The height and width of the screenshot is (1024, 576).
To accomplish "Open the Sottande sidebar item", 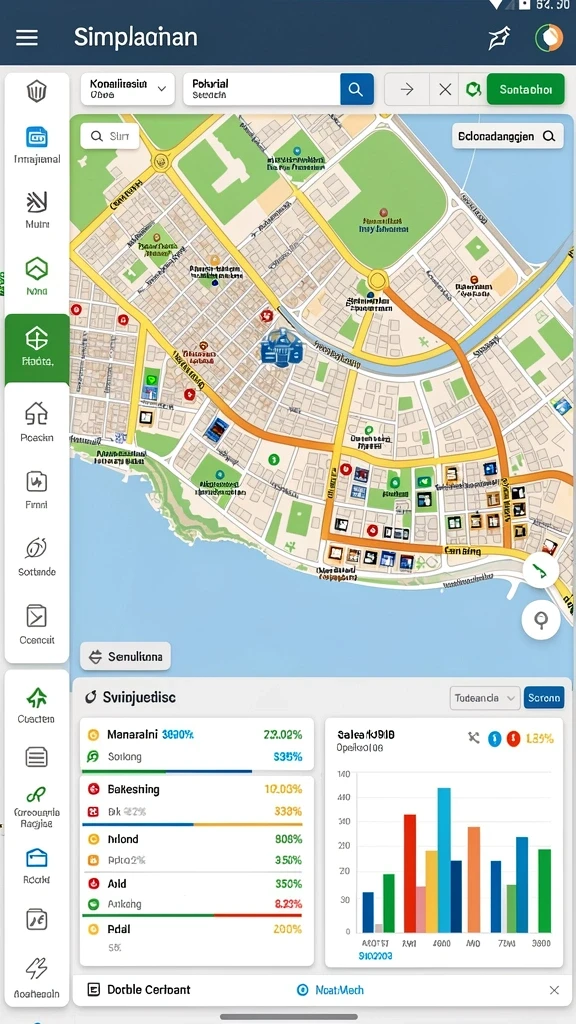I will 37,556.
